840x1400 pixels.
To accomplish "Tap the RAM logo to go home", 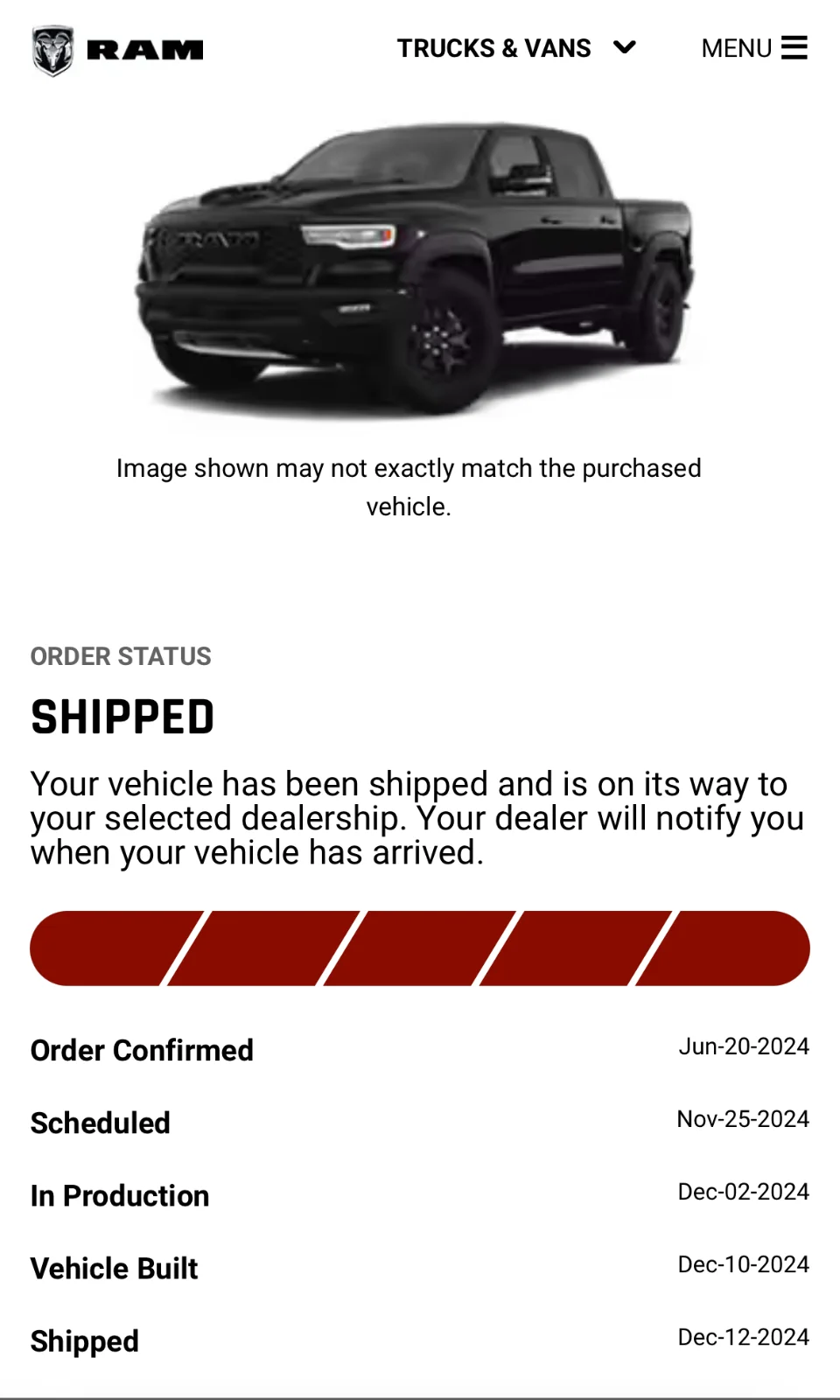I will click(117, 50).
